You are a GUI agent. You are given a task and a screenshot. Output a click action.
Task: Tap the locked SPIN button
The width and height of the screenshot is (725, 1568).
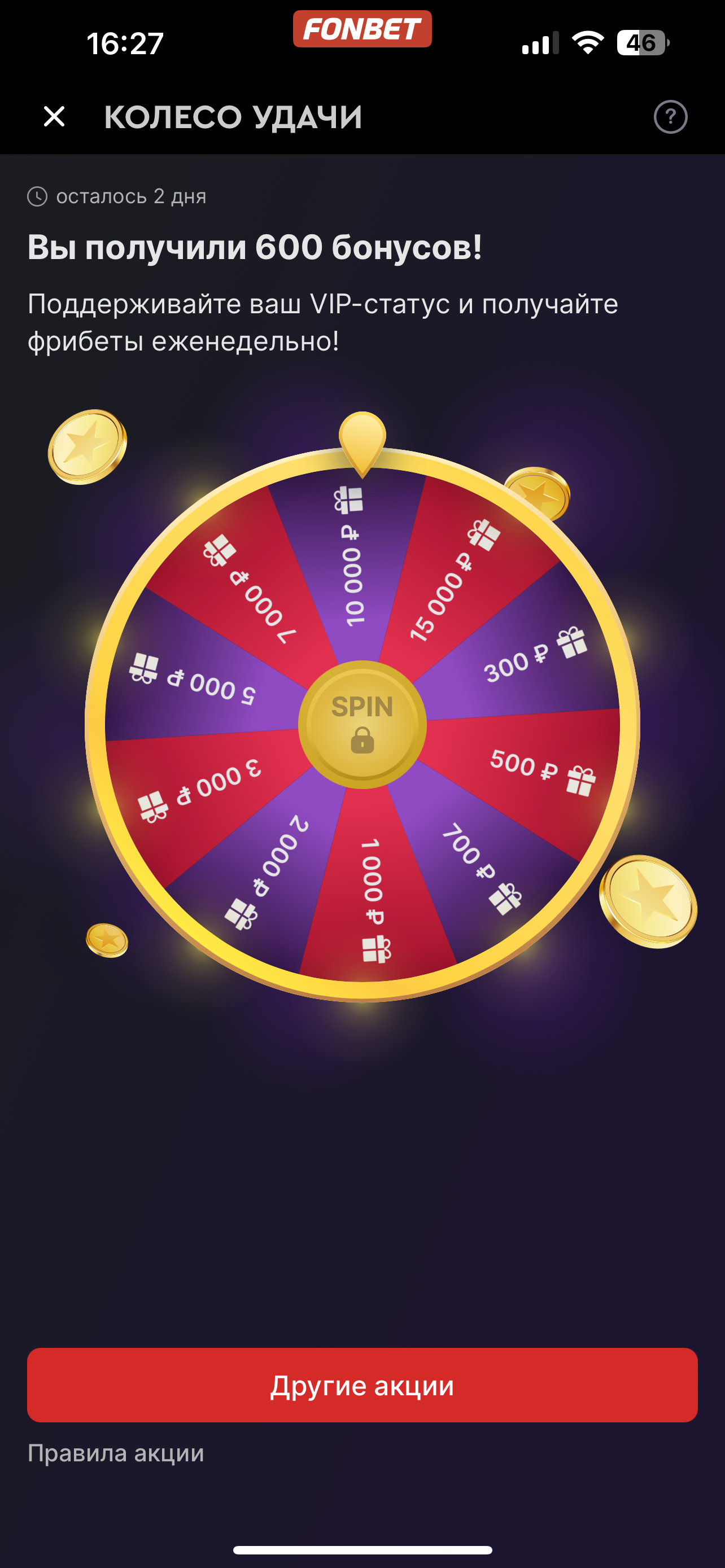[x=362, y=724]
